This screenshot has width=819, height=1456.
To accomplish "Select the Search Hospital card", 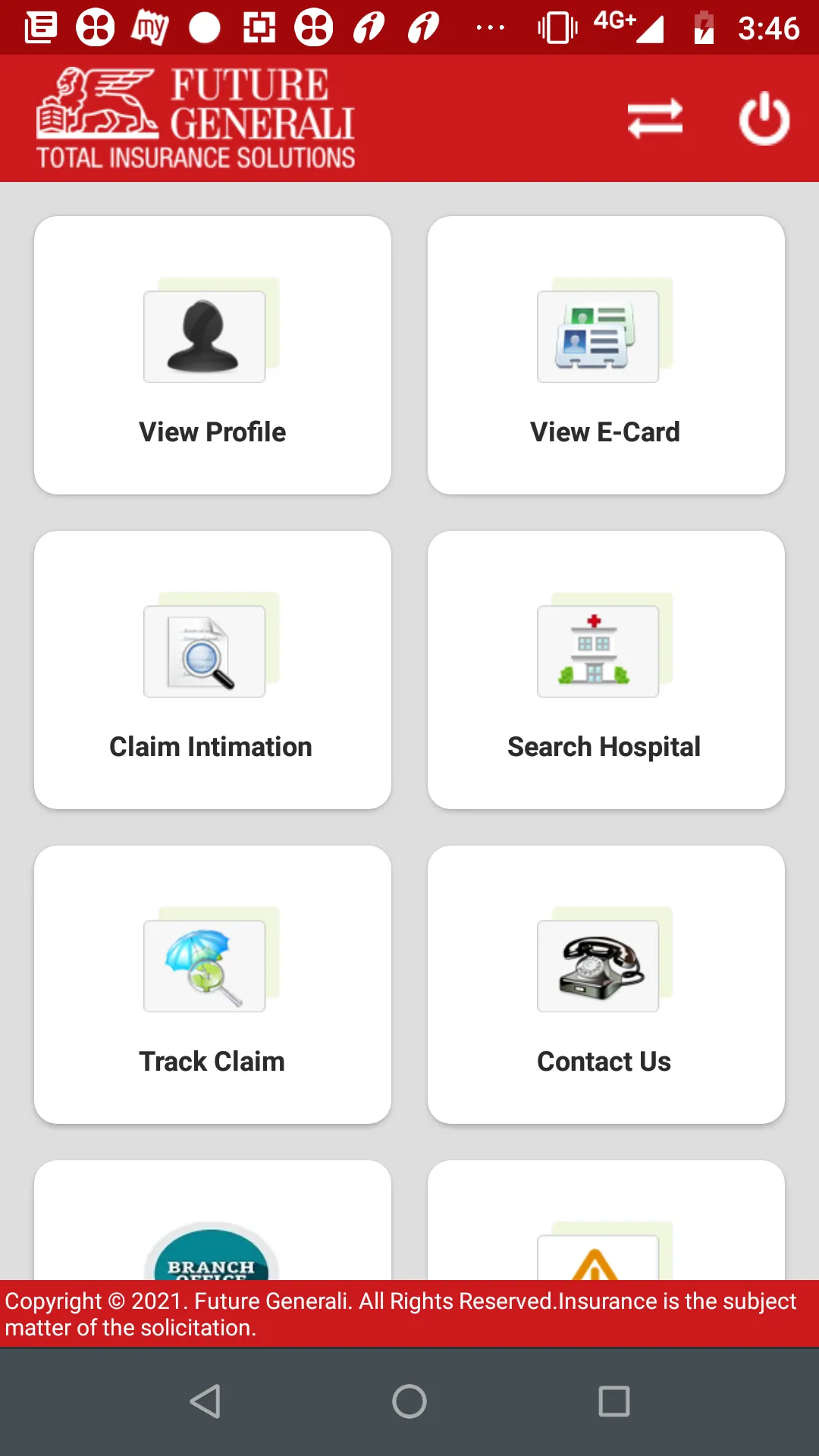I will tap(605, 670).
